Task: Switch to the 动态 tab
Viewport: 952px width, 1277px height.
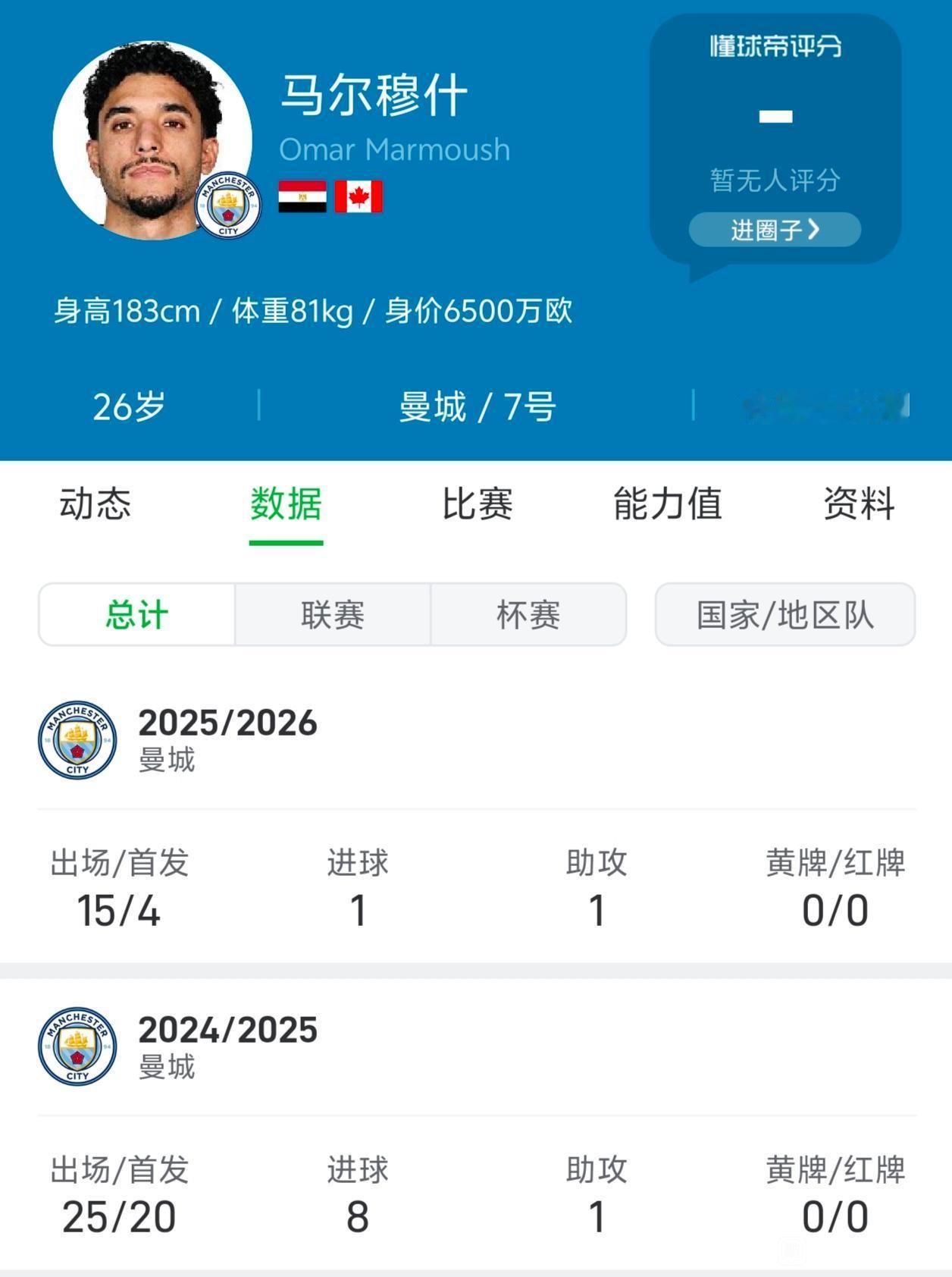Action: [x=92, y=504]
